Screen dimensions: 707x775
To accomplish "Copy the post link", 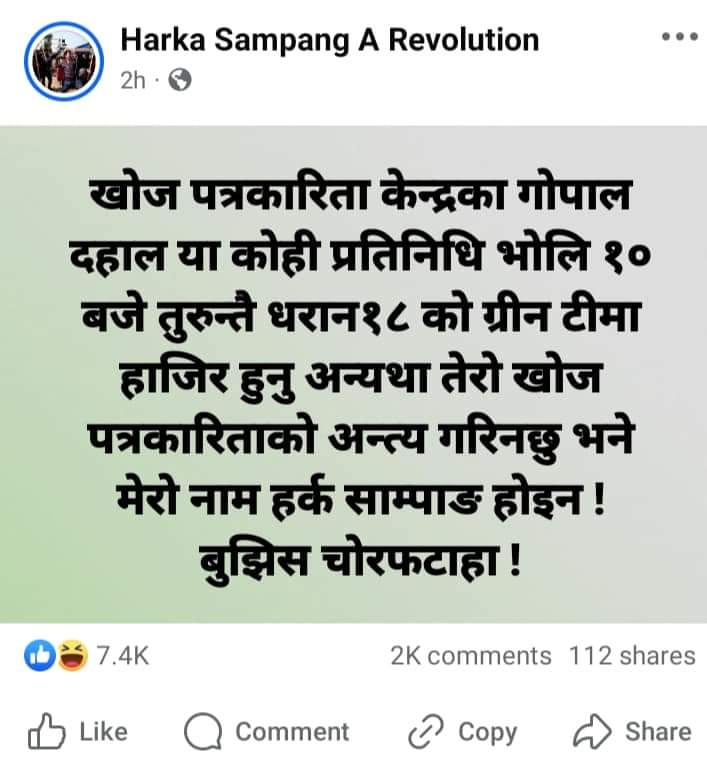I will pyautogui.click(x=462, y=732).
